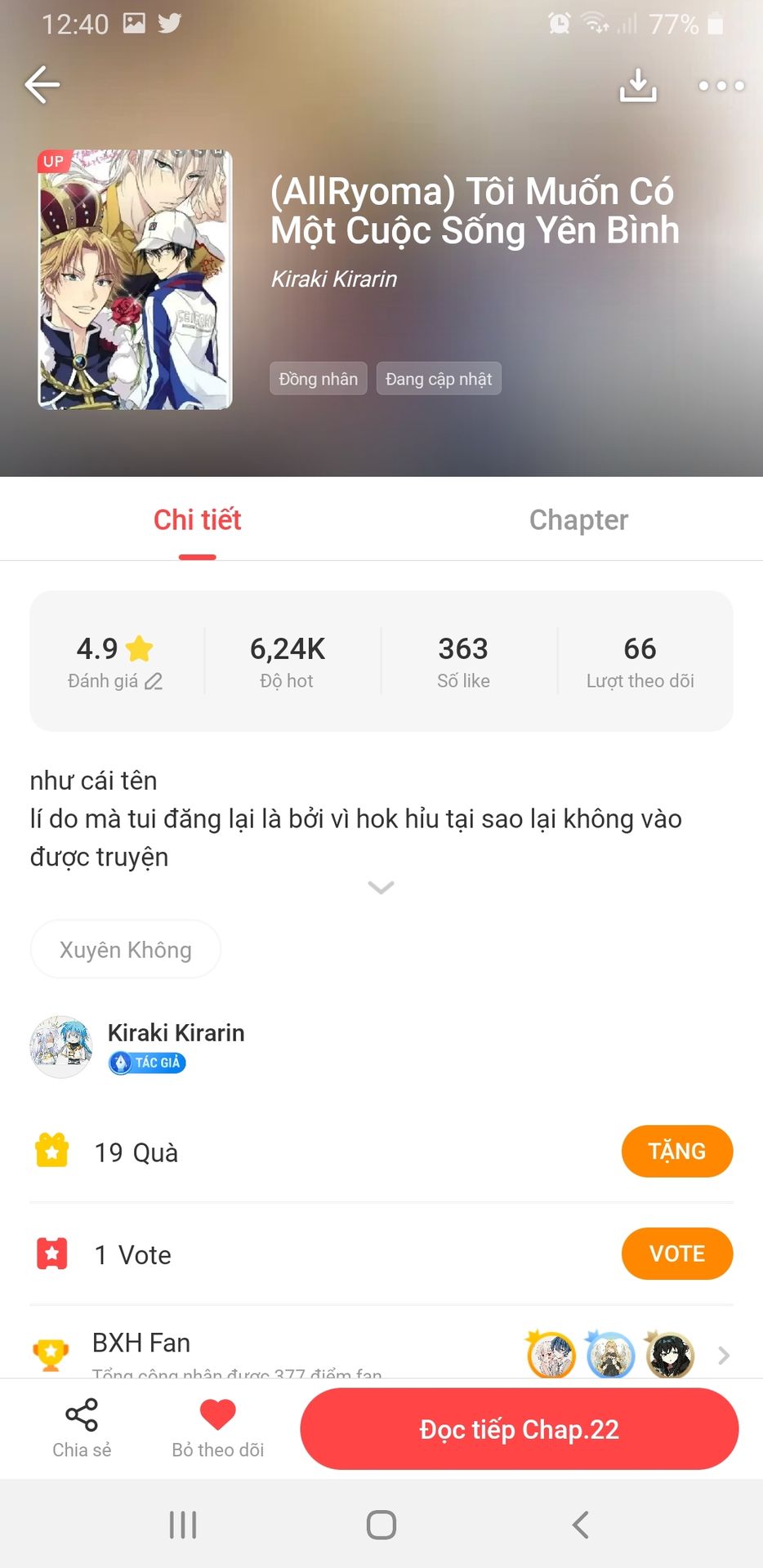Open the Đồng nhân genre chip
The height and width of the screenshot is (1568, 763).
[319, 379]
